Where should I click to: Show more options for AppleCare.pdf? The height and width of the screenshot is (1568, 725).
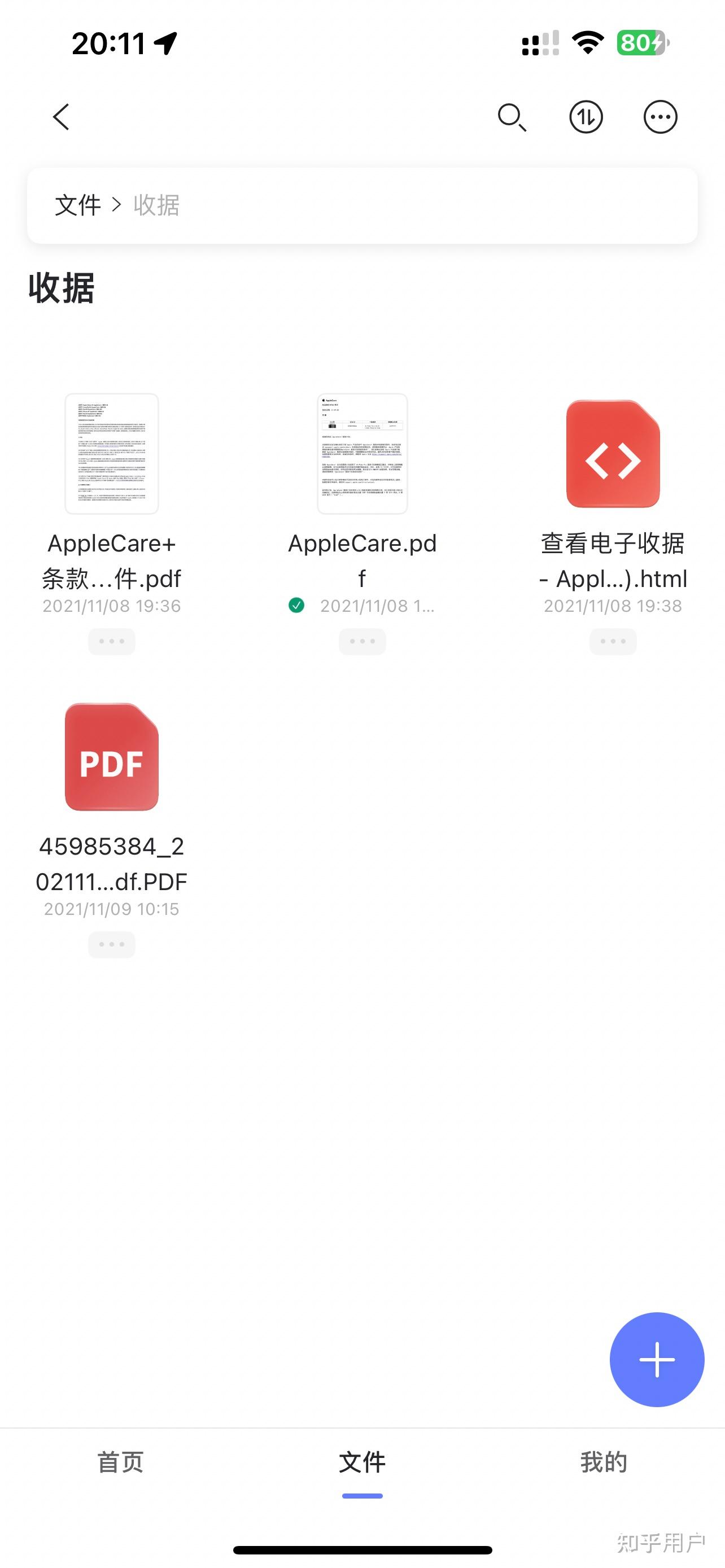click(x=362, y=642)
